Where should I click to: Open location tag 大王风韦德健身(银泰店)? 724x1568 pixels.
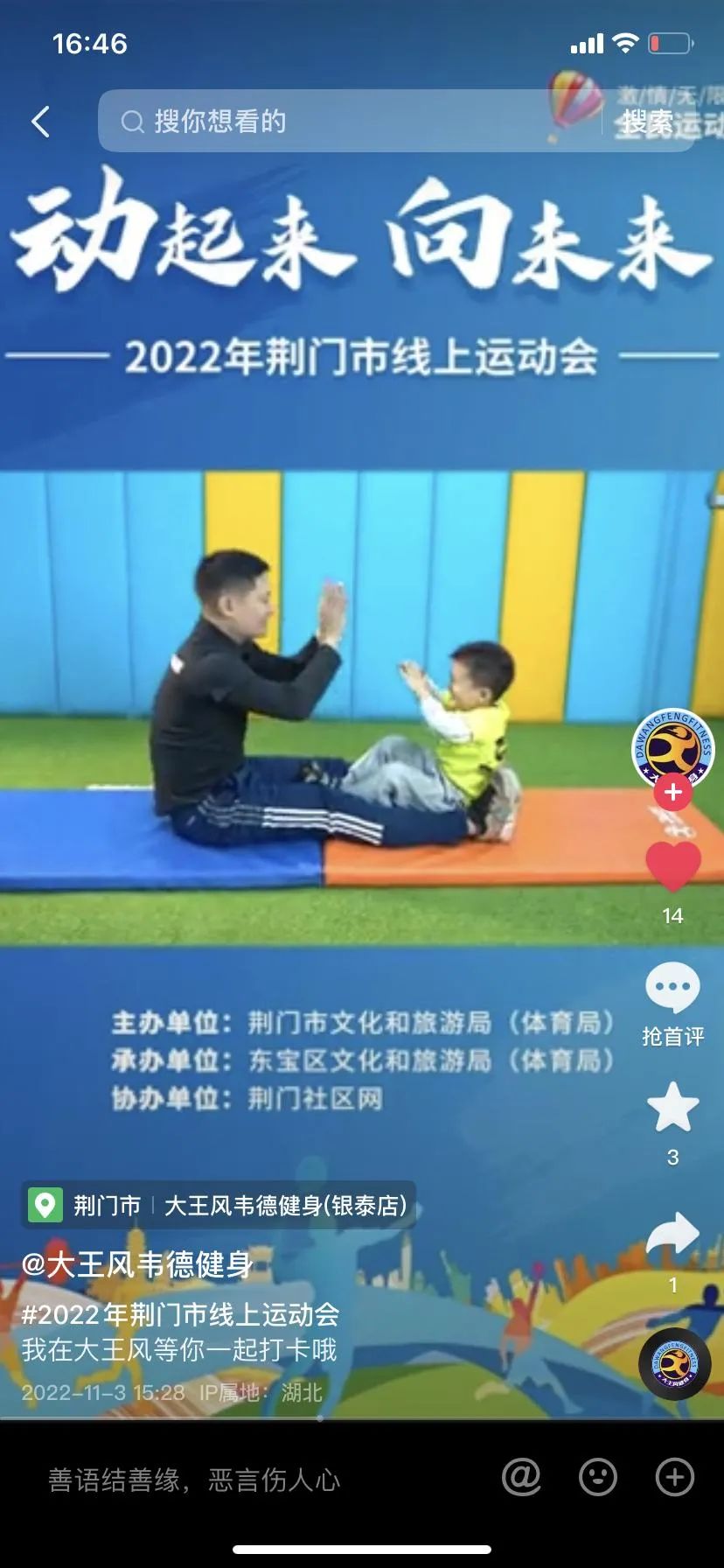pyautogui.click(x=285, y=1205)
